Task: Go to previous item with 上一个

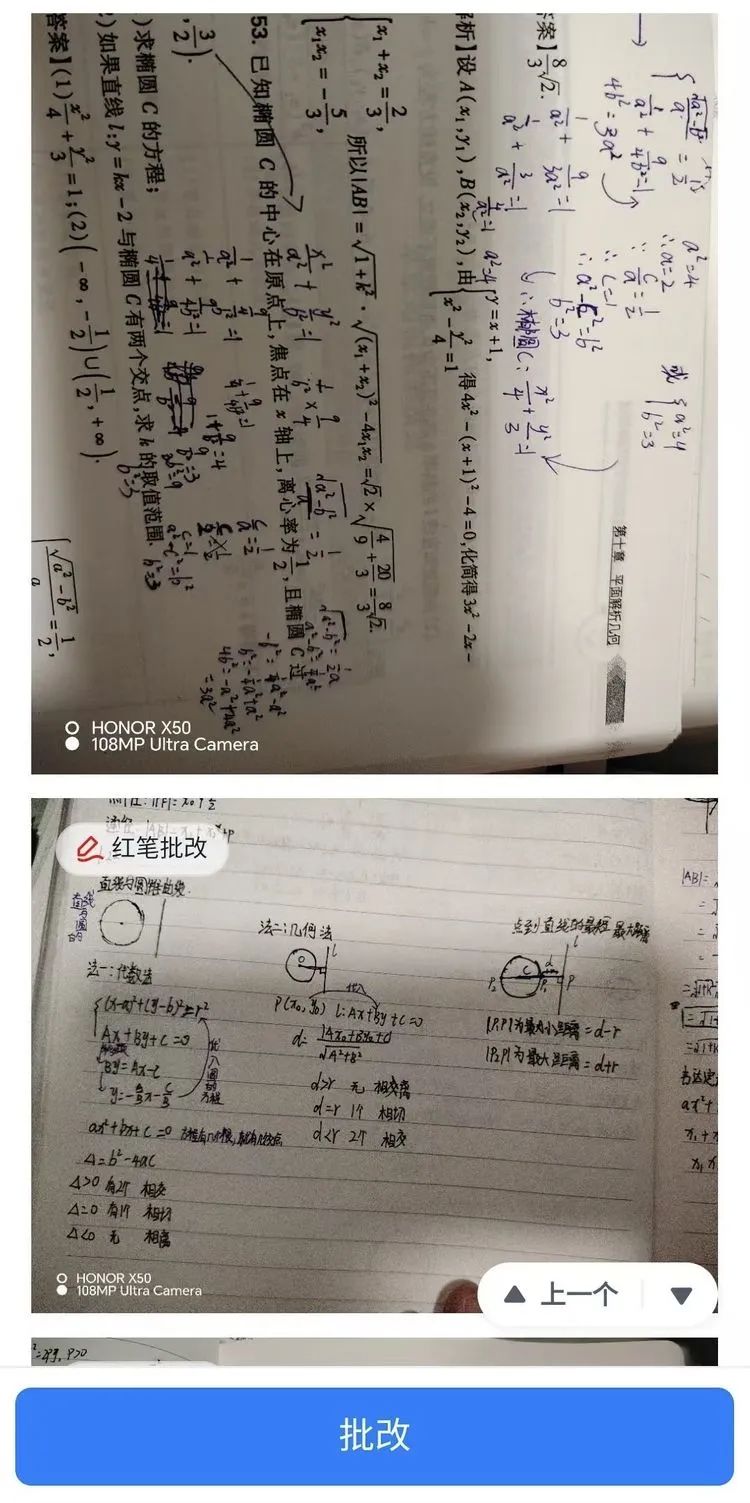Action: coord(562,1295)
